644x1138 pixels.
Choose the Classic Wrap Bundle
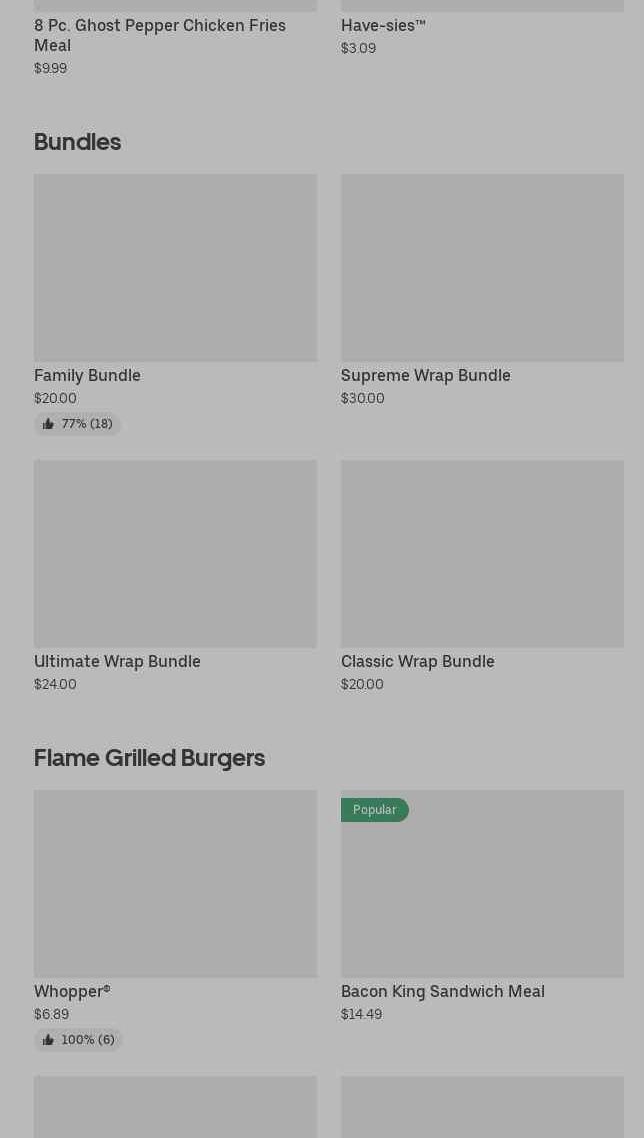[x=482, y=554]
